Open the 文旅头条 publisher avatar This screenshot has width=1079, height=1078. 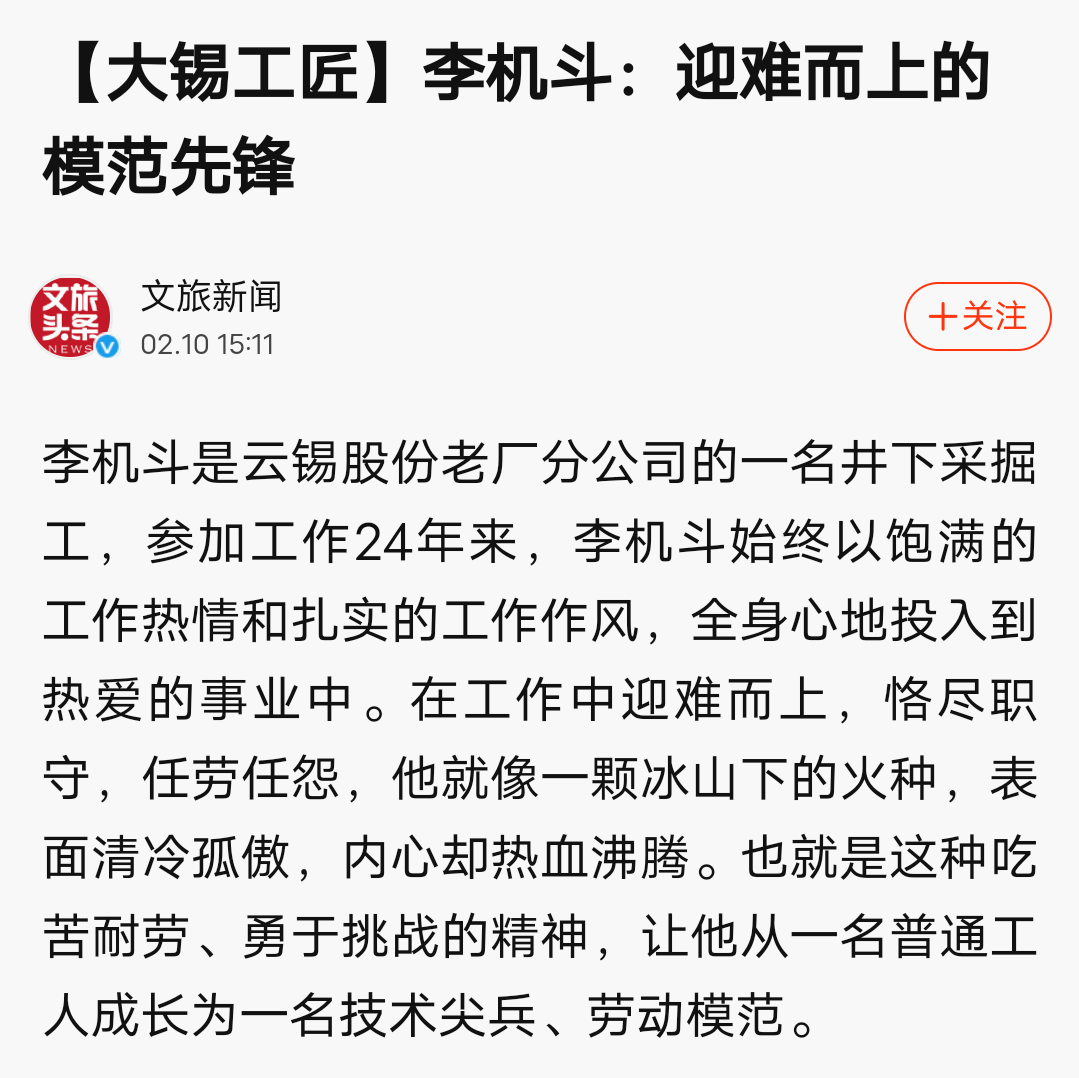(71, 317)
